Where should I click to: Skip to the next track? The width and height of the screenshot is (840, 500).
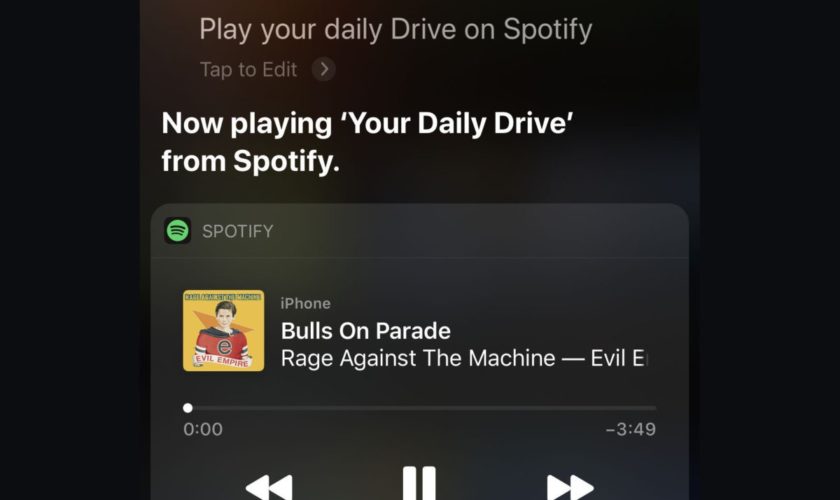[569, 487]
